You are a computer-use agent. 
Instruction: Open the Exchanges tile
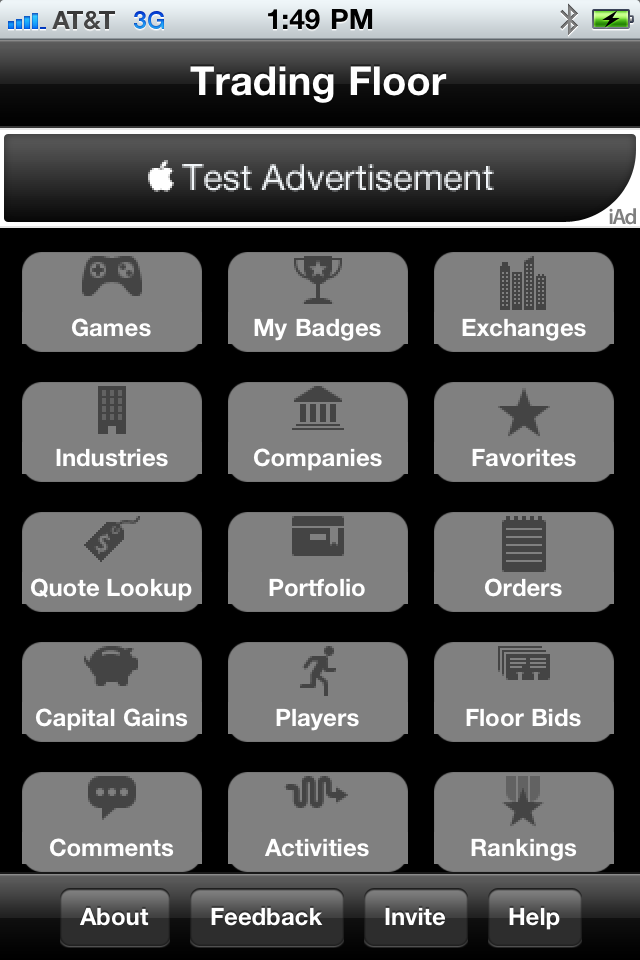tap(524, 302)
